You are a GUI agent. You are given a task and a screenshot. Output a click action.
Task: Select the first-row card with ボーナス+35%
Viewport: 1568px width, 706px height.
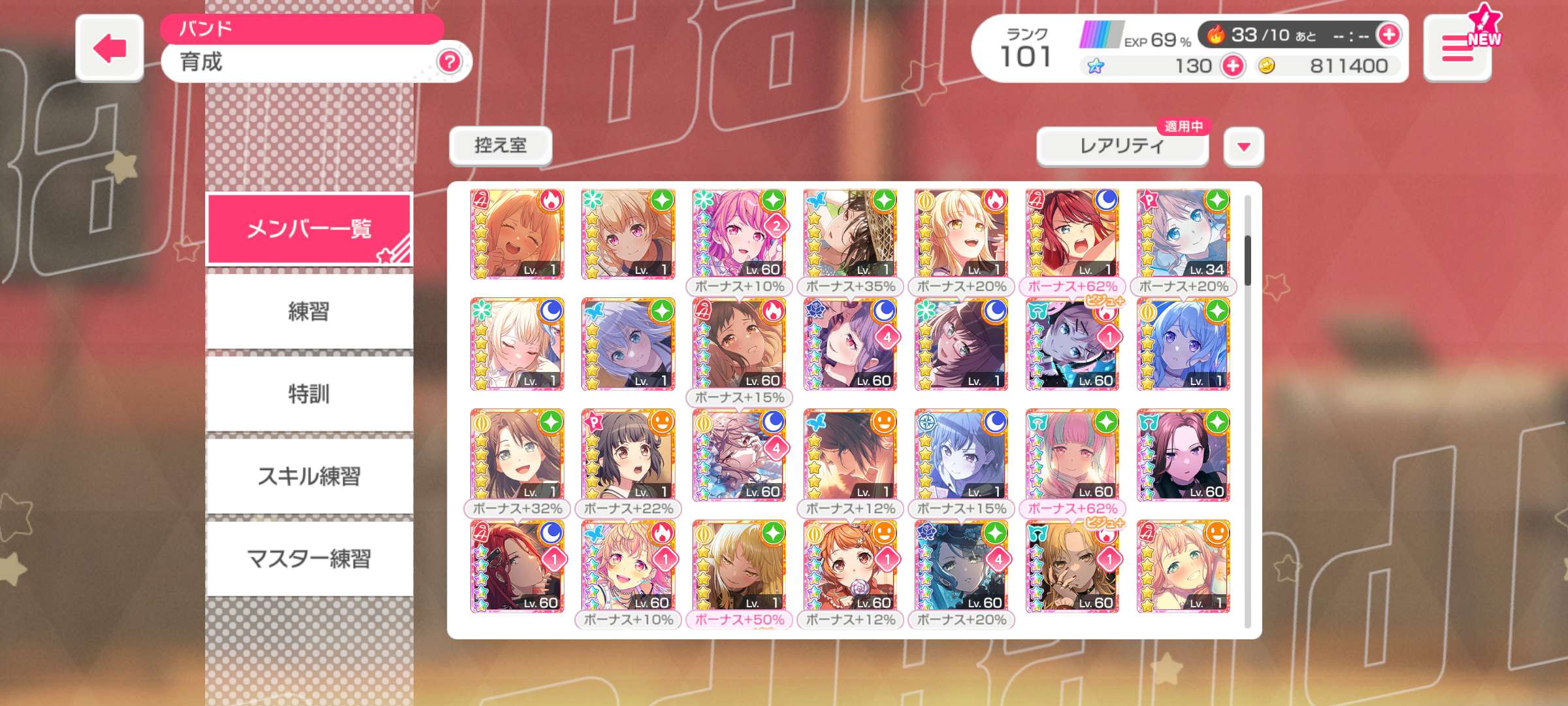[x=850, y=234]
